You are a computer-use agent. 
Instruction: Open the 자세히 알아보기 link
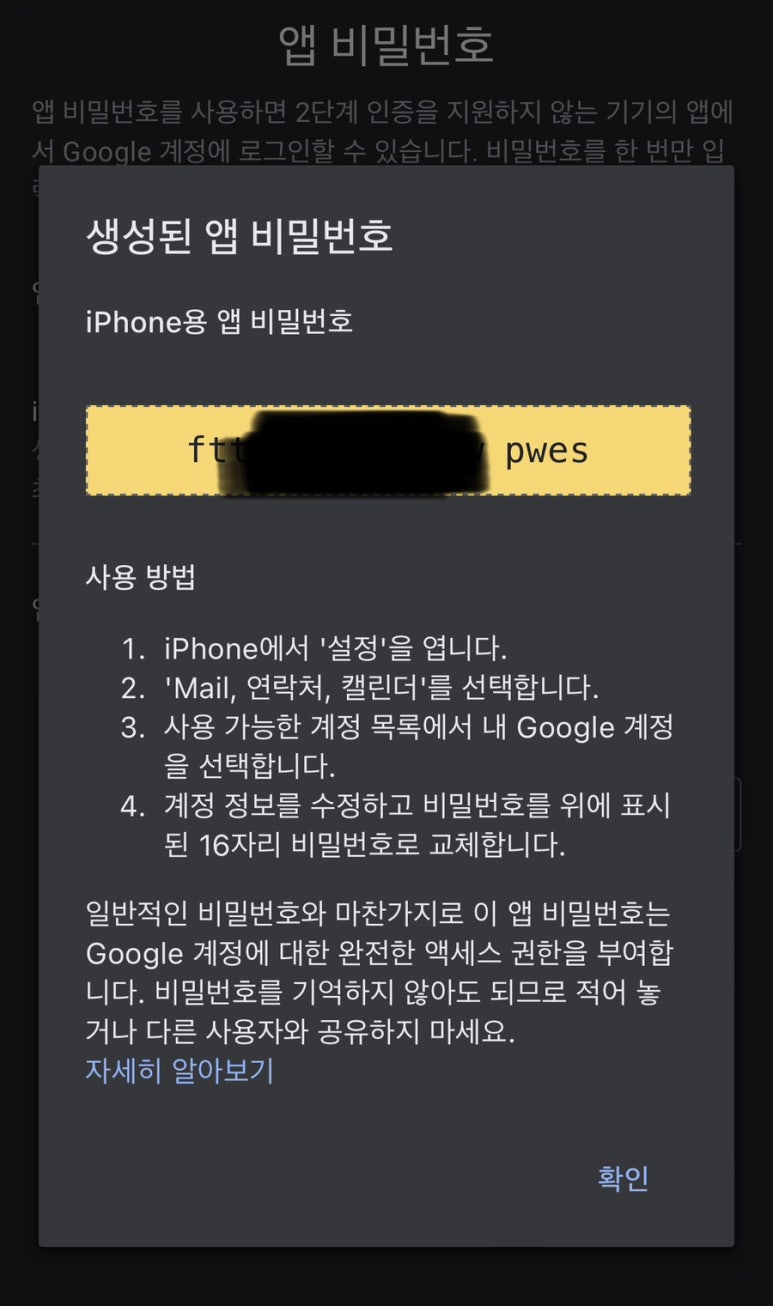pyautogui.click(x=179, y=1071)
